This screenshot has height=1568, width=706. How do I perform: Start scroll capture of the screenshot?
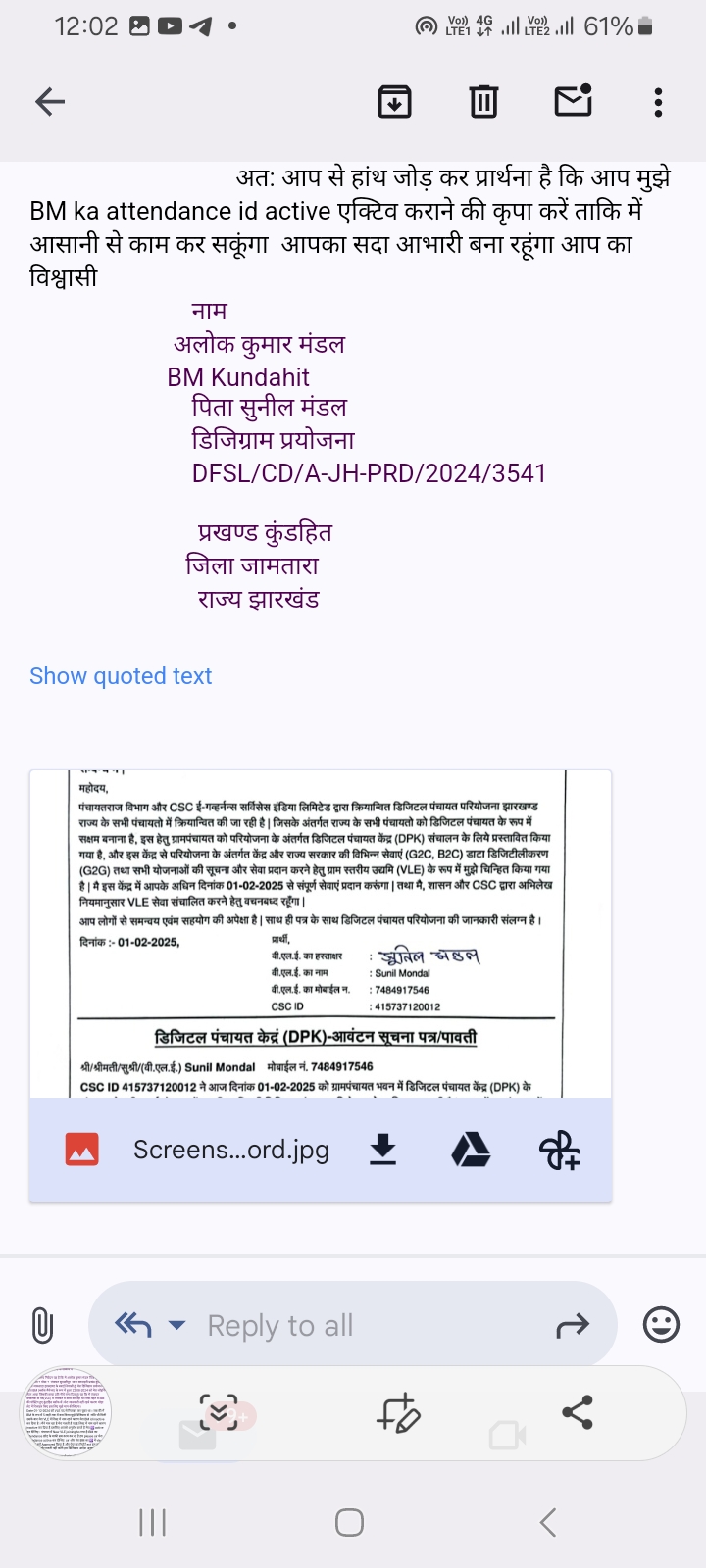[219, 1412]
